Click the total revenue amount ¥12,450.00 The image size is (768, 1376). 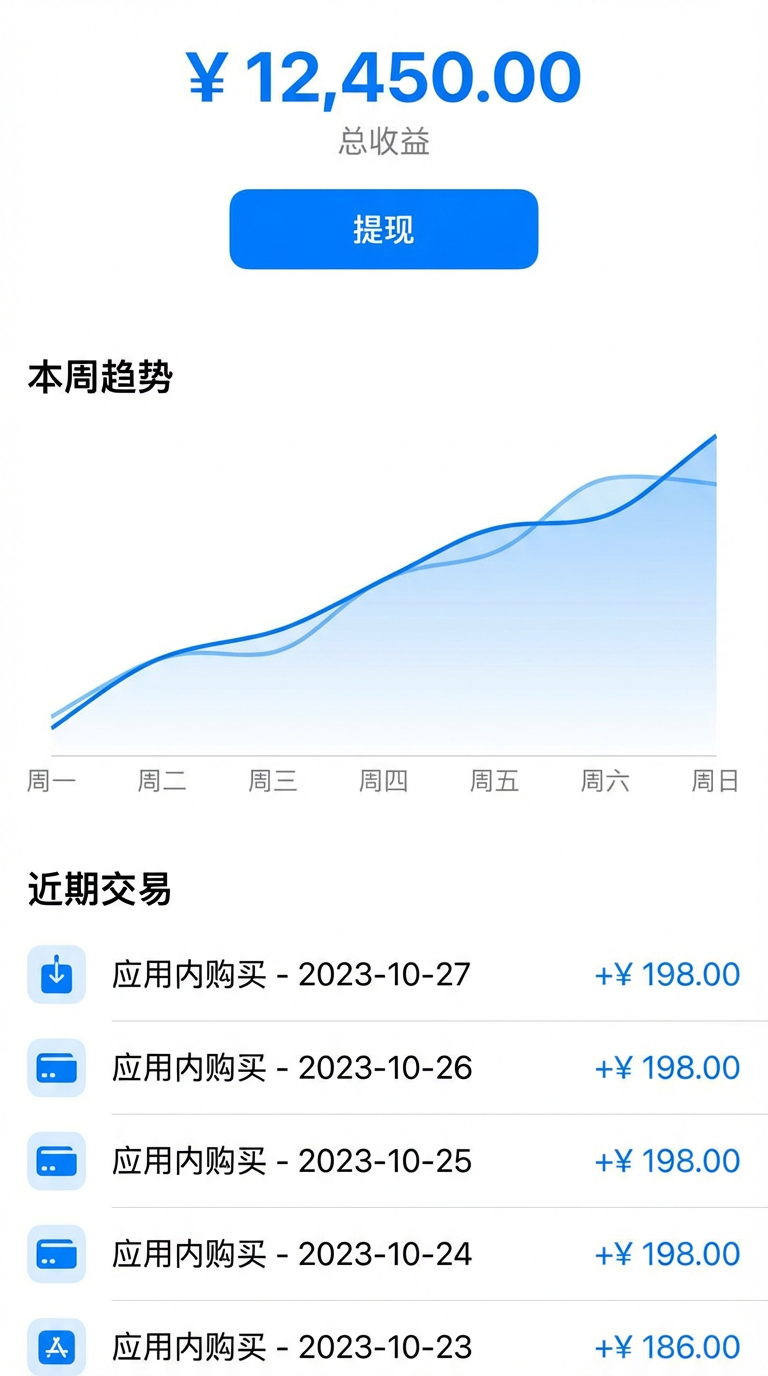point(383,75)
